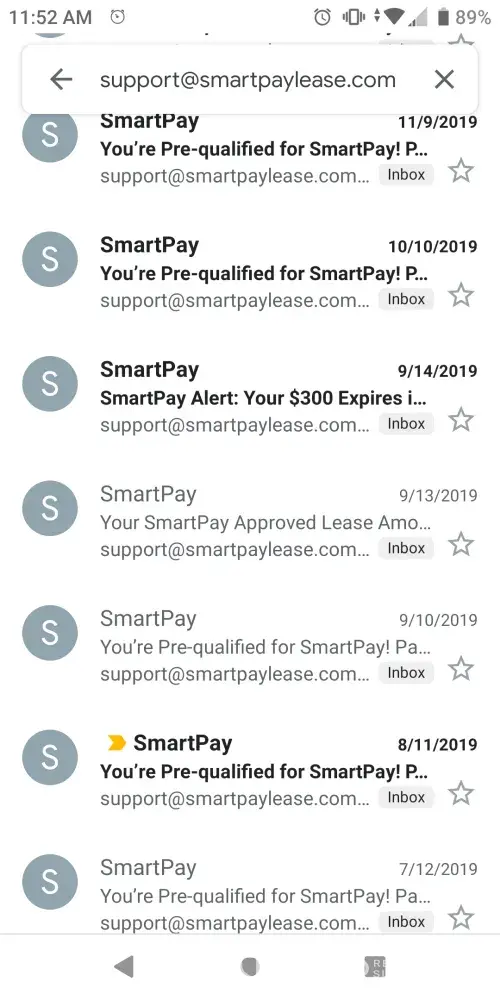Star the email dated 9/10/2019

coord(460,669)
